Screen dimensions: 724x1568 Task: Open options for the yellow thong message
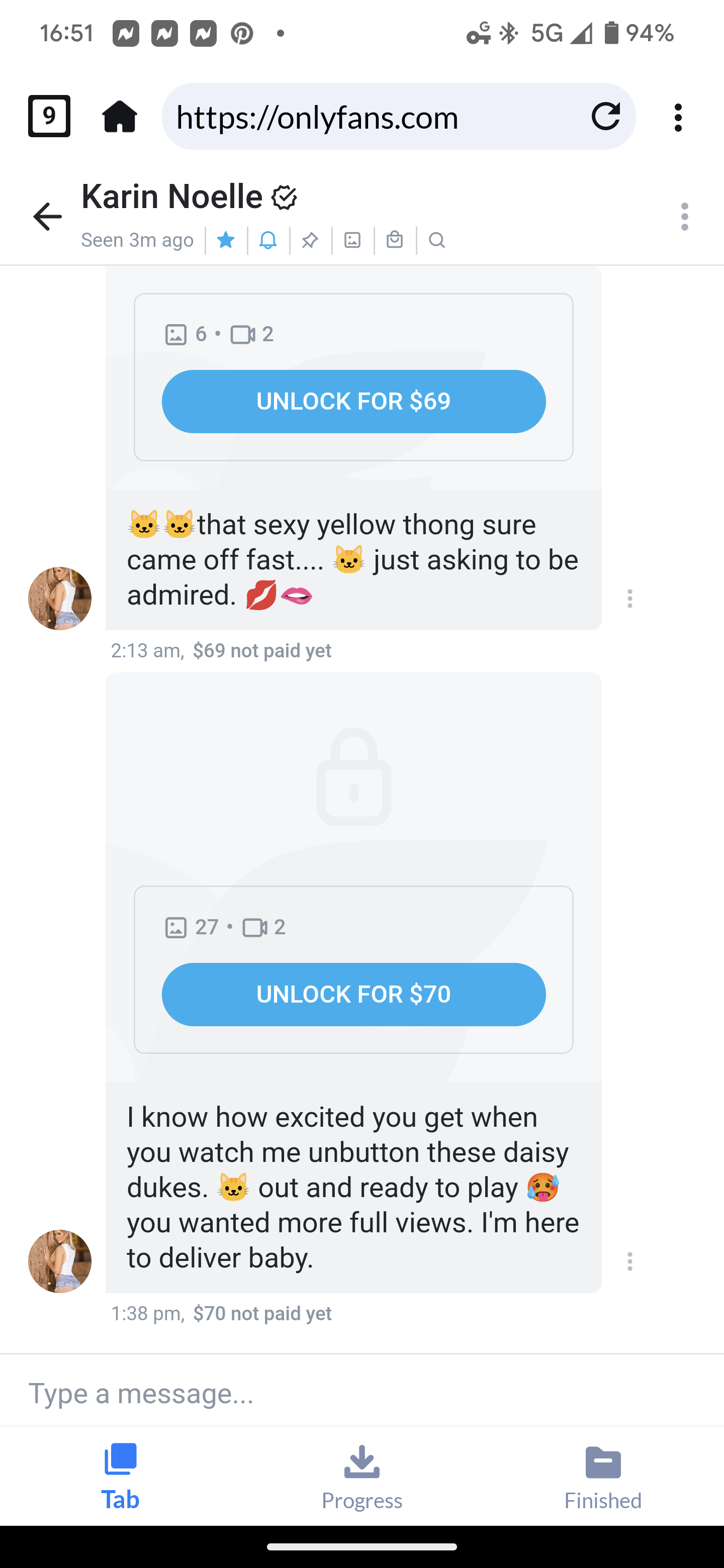point(629,599)
